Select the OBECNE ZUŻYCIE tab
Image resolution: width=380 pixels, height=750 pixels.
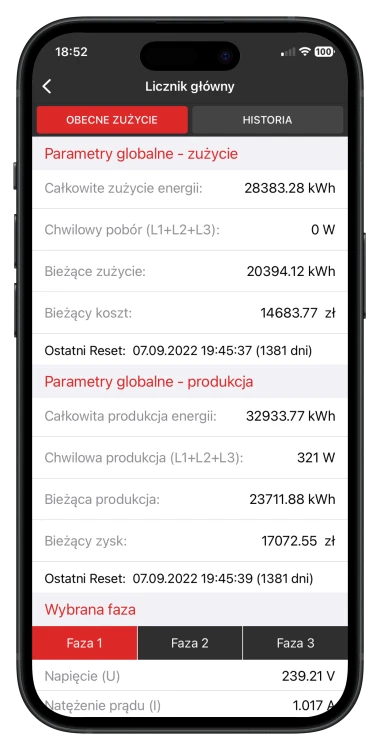(x=112, y=120)
